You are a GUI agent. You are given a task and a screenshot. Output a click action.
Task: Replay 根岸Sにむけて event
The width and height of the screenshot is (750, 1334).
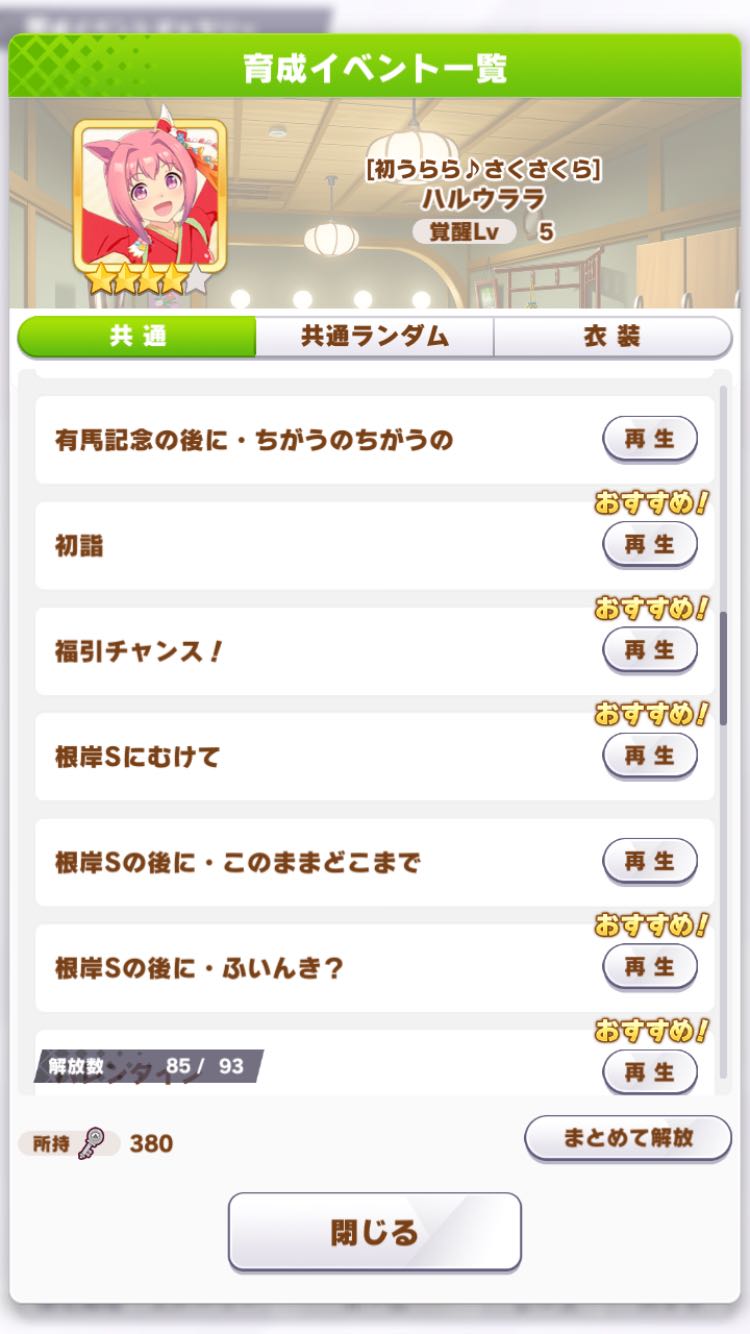click(649, 756)
